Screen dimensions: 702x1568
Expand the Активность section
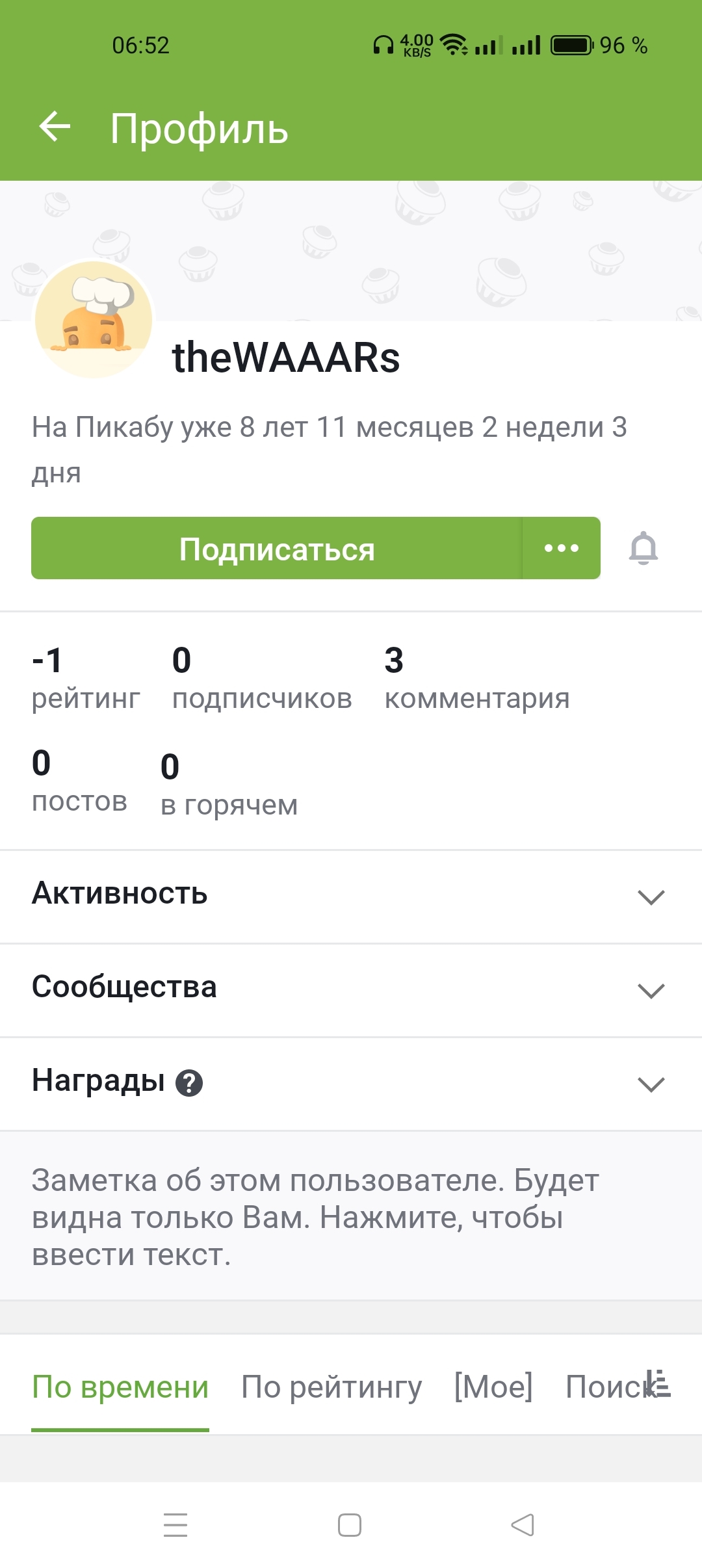651,897
